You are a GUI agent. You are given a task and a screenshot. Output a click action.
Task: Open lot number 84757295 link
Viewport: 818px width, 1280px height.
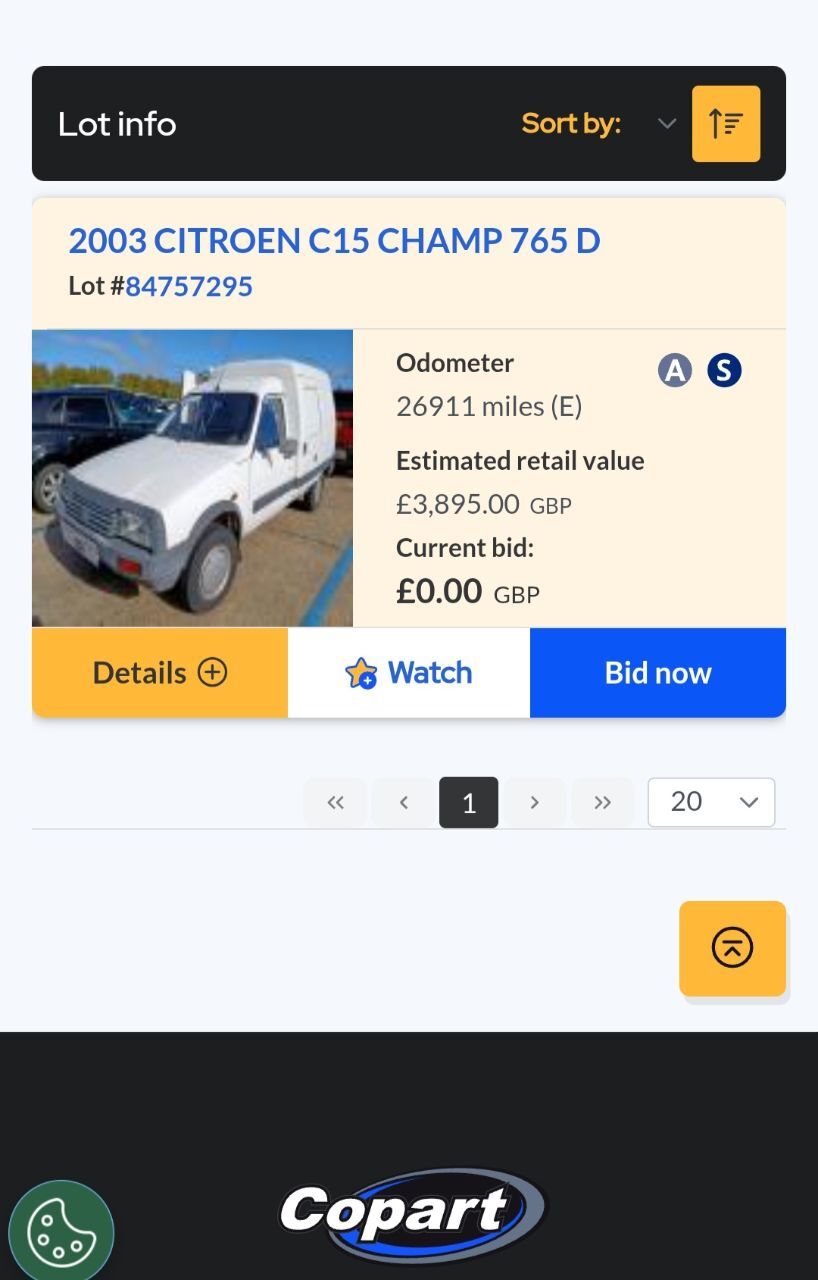(188, 287)
